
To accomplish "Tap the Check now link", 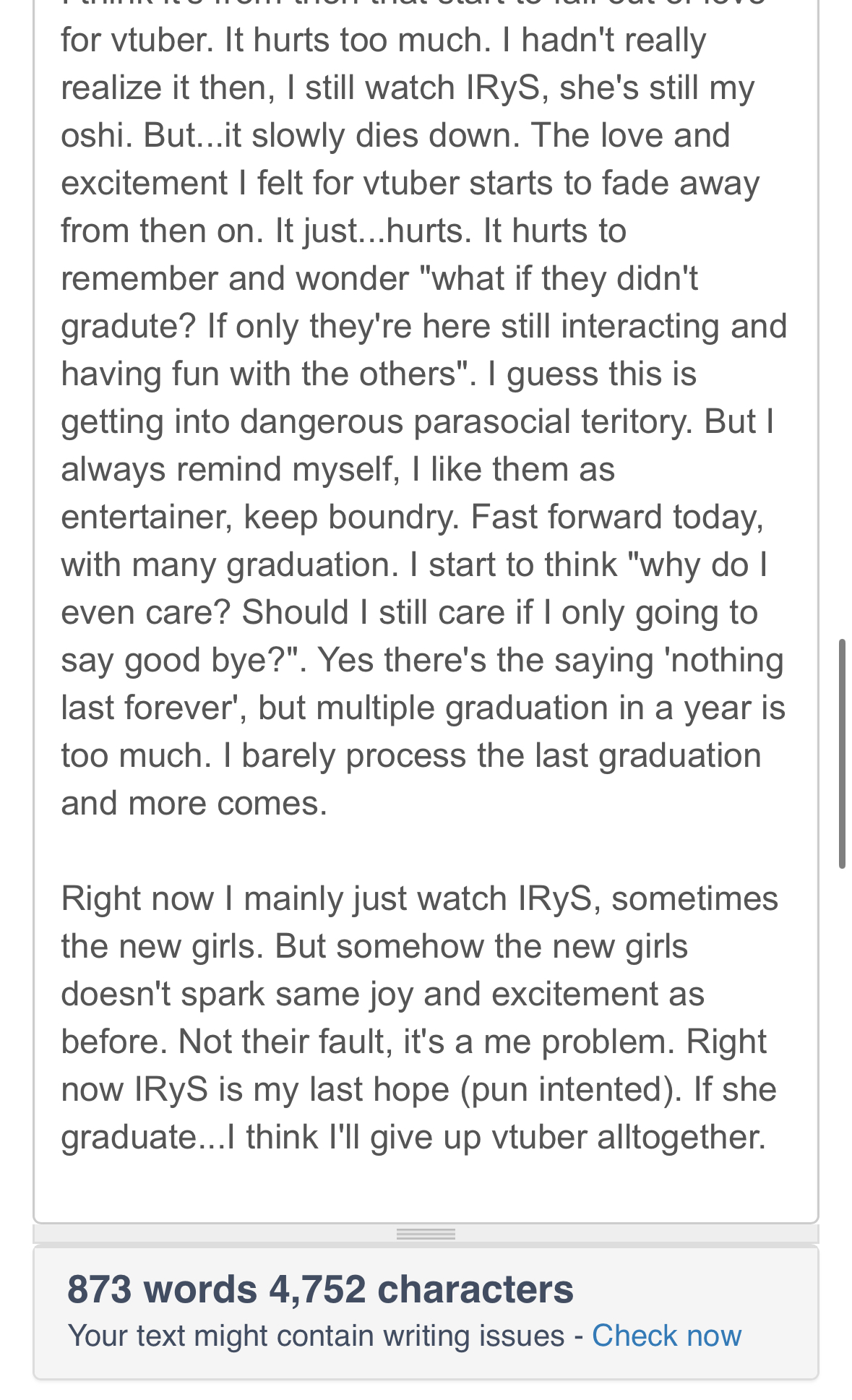I will [x=666, y=1336].
